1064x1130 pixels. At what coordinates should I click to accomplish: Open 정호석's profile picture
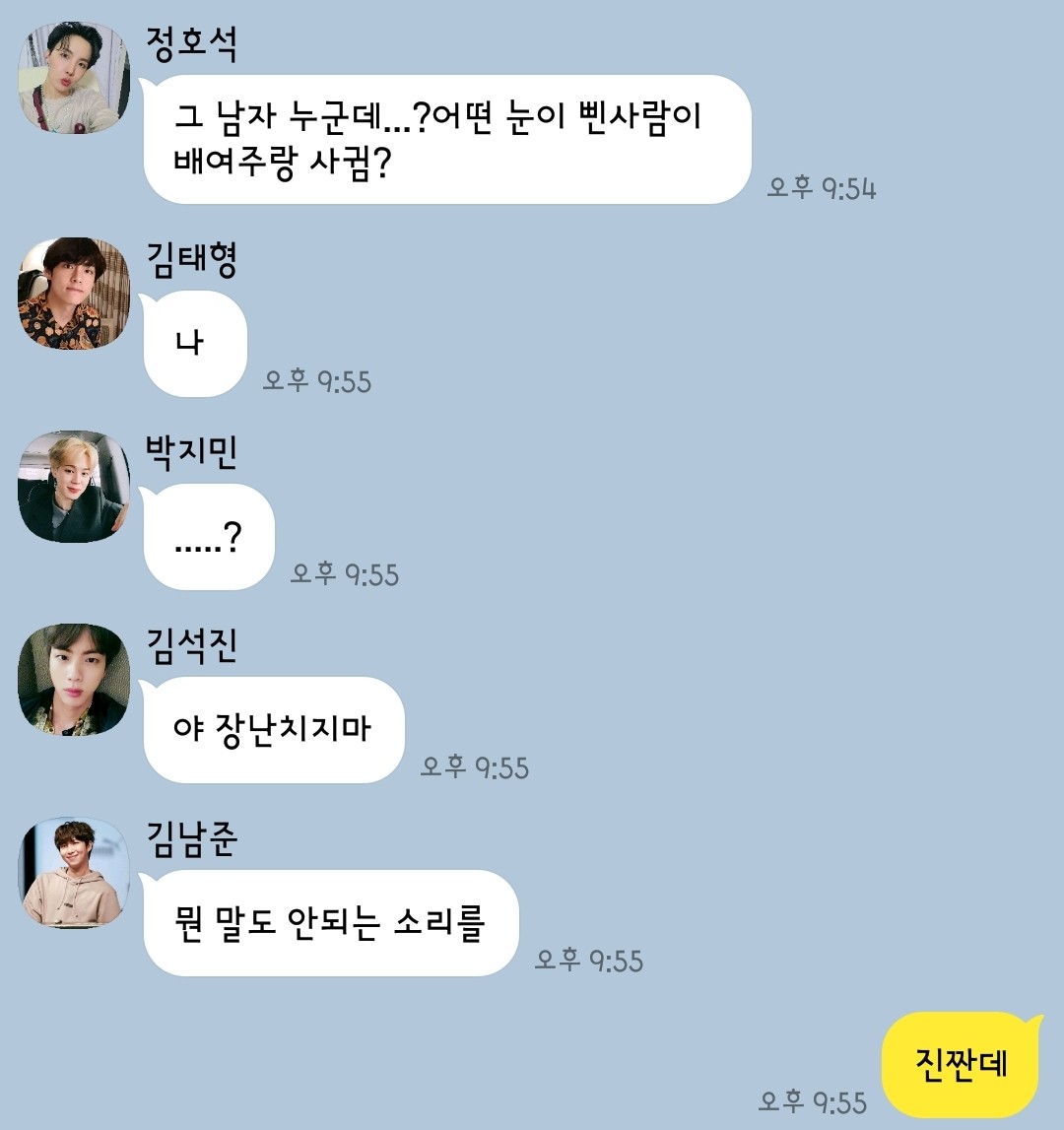coord(74,78)
